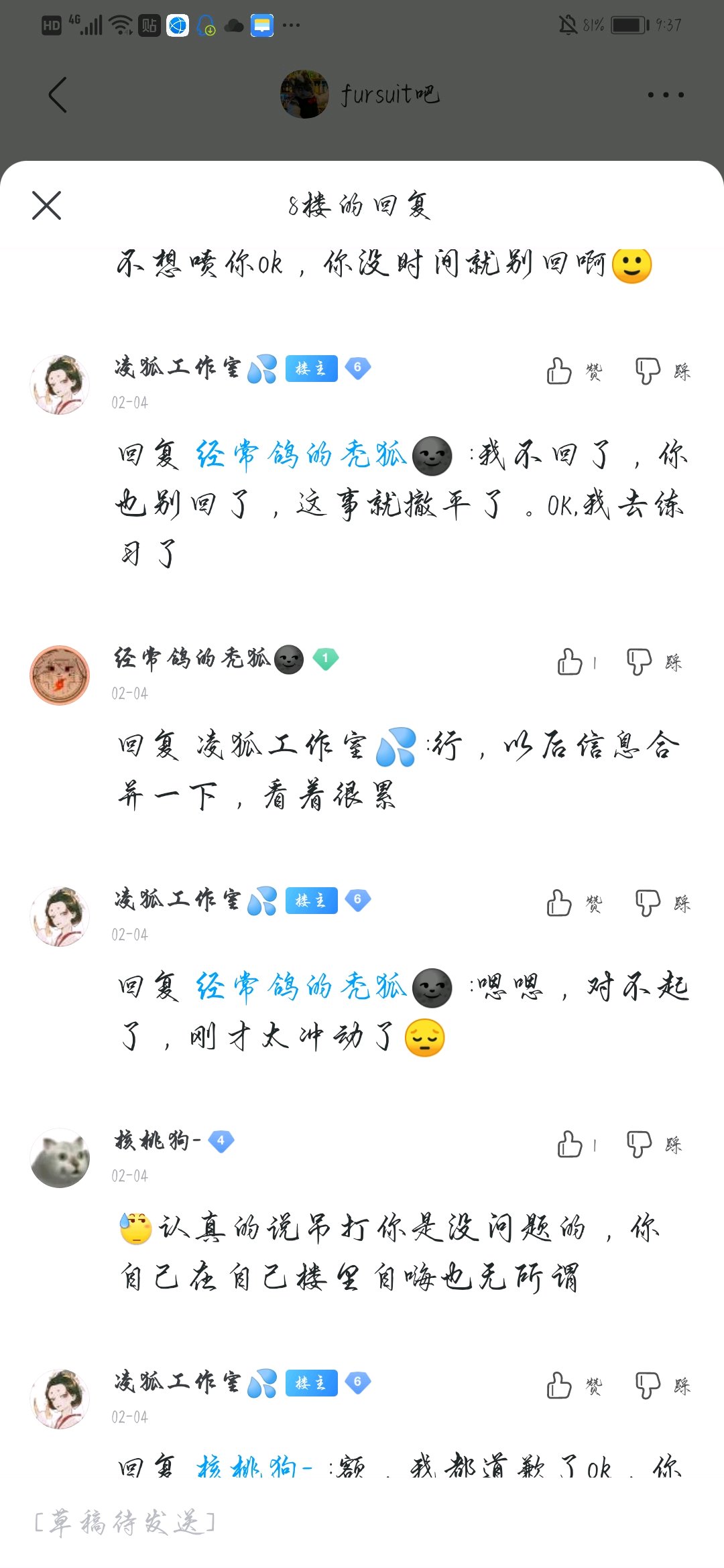Open fursuit吧 forum from the header

(361, 94)
